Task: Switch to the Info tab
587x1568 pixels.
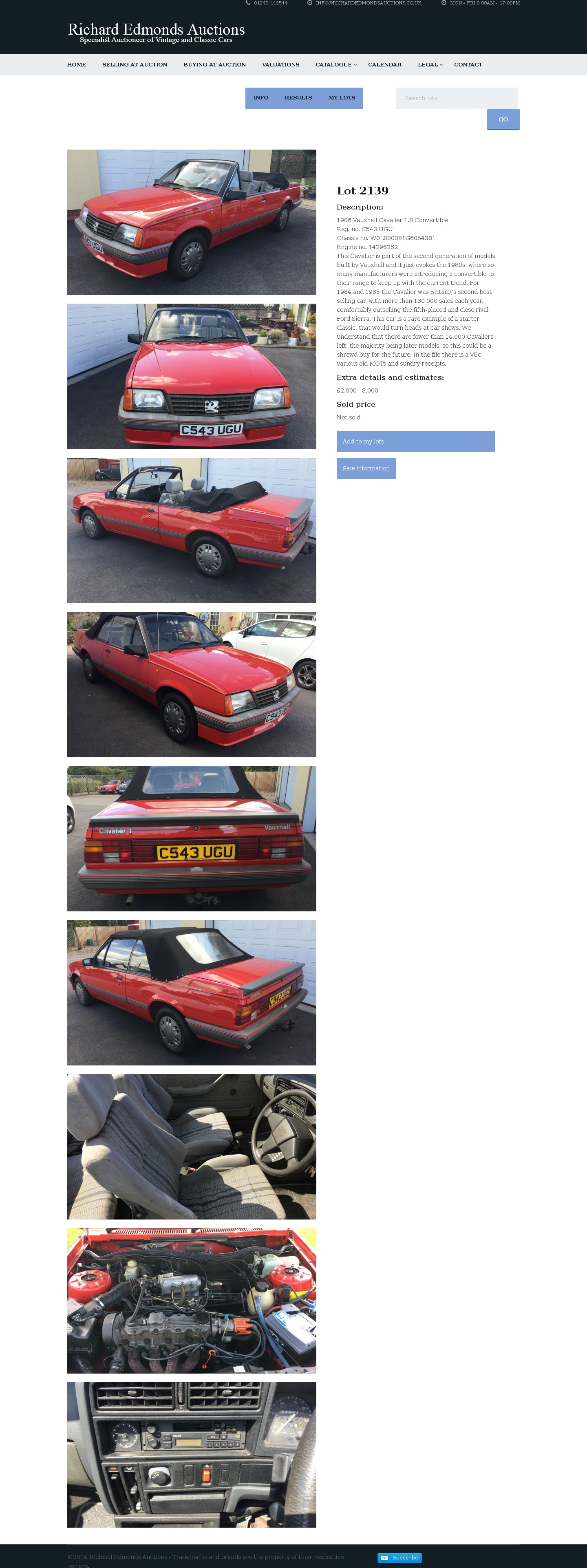Action: [260, 98]
